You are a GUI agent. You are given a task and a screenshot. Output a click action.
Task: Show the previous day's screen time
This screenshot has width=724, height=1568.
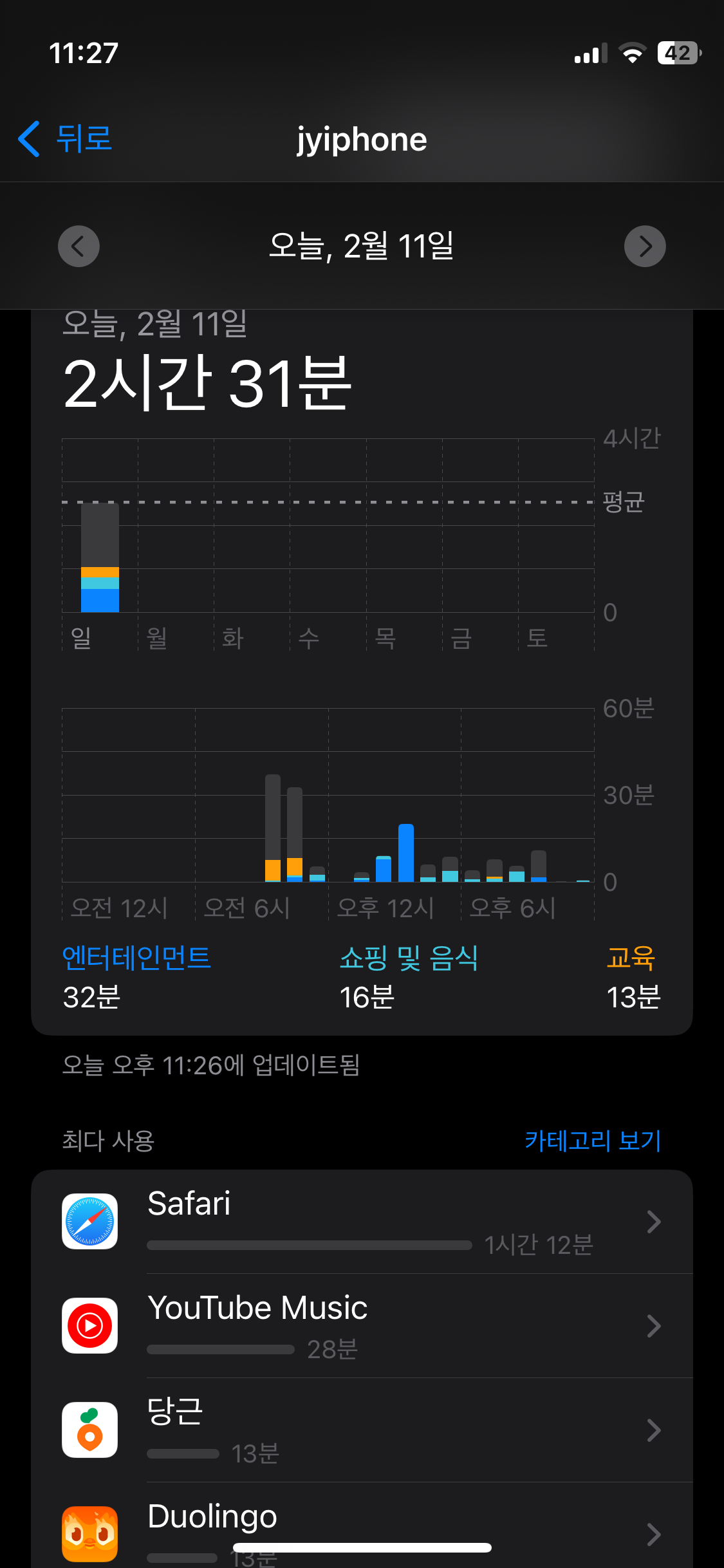(x=79, y=247)
